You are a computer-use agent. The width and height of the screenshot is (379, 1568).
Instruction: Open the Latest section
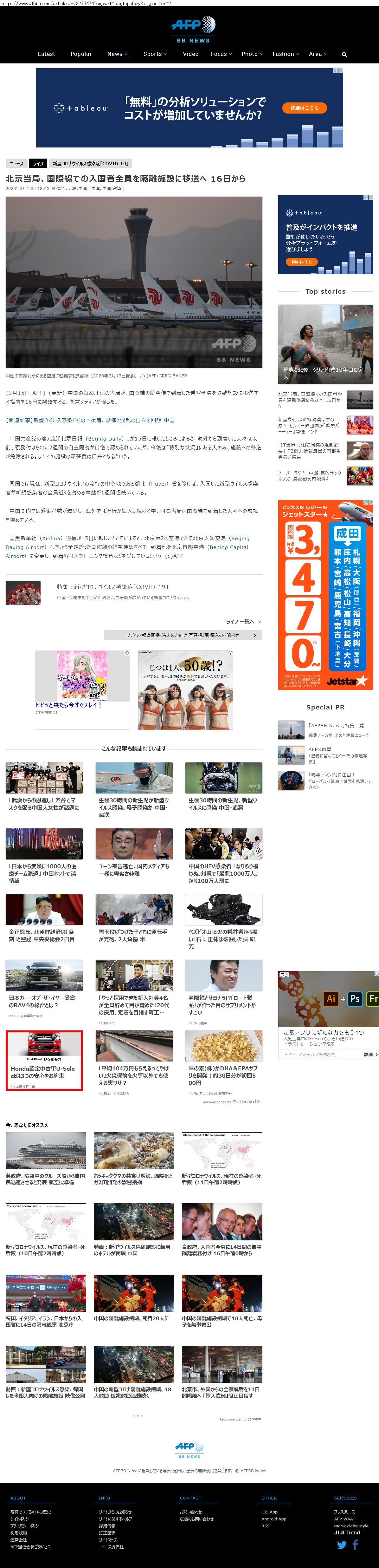pos(46,54)
